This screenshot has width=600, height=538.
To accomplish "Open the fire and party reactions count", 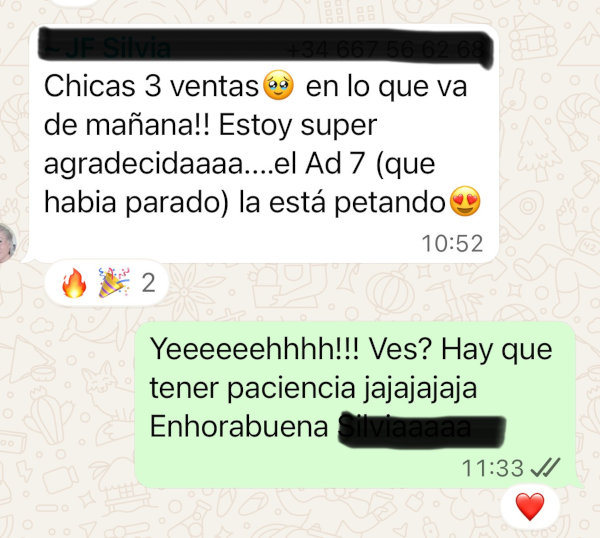I will tap(108, 285).
